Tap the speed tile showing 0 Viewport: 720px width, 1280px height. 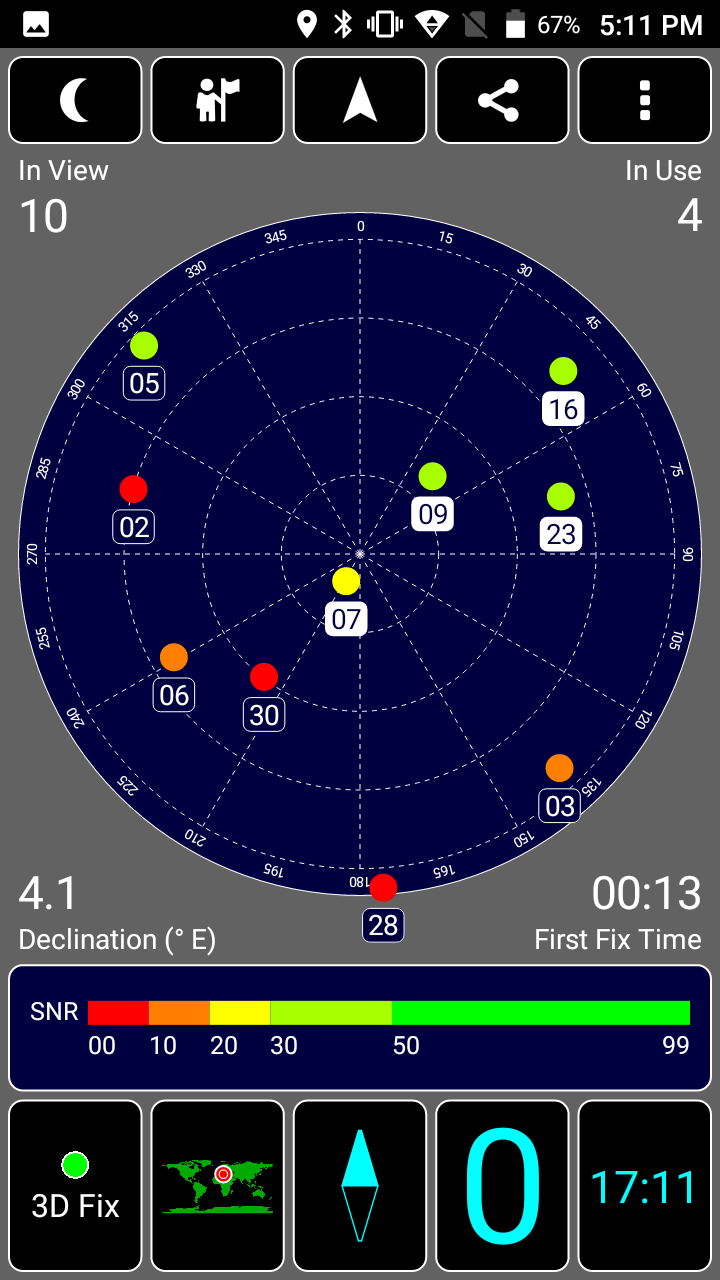pyautogui.click(x=502, y=1186)
